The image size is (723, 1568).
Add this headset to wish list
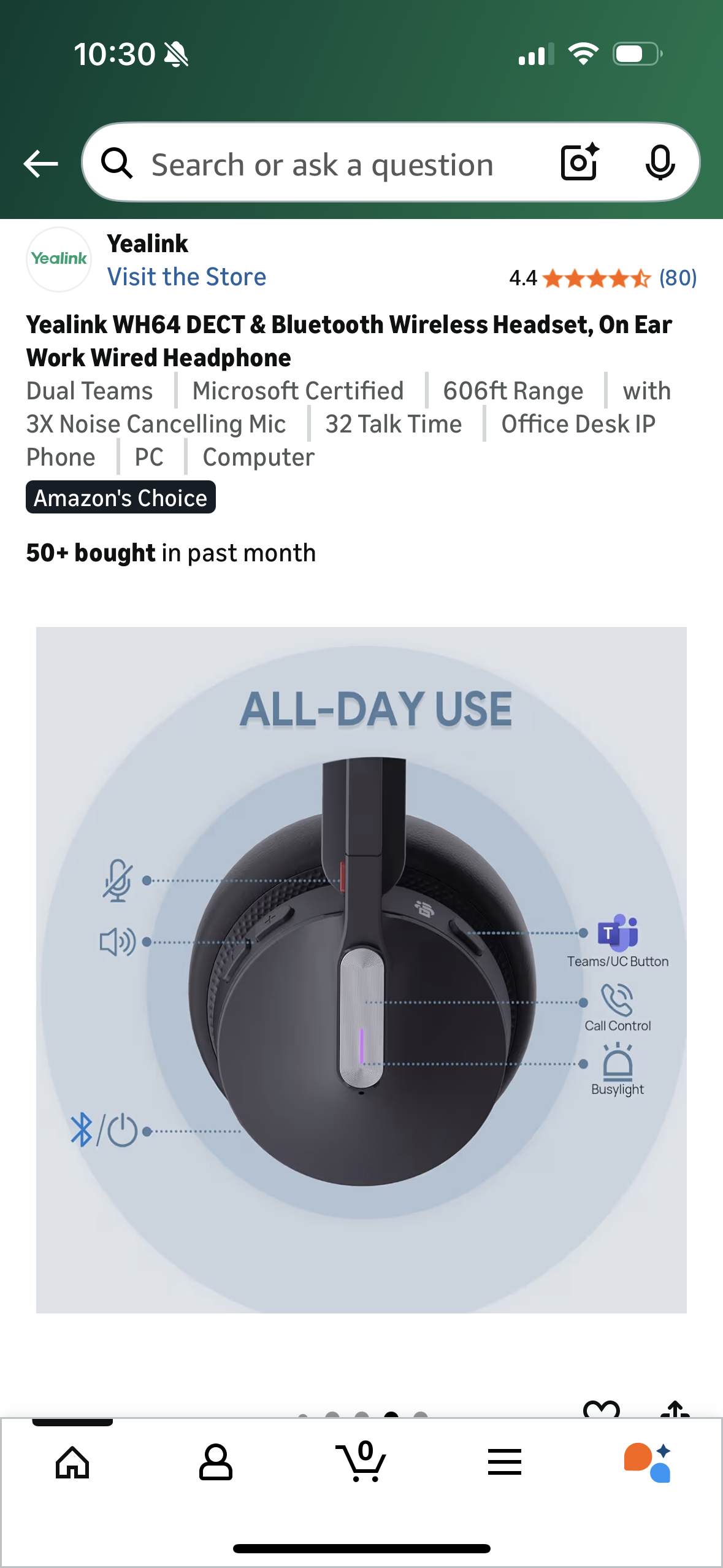click(x=602, y=1410)
